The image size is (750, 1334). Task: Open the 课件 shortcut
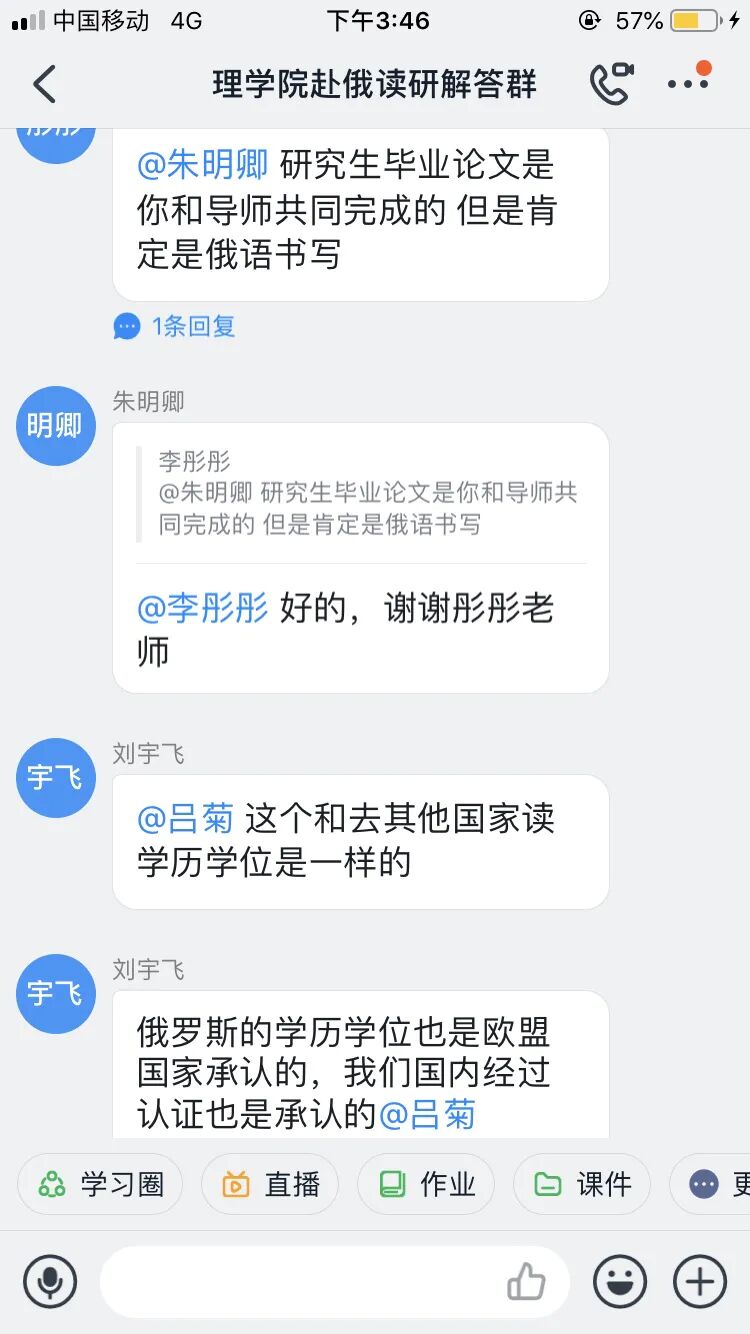point(582,1184)
